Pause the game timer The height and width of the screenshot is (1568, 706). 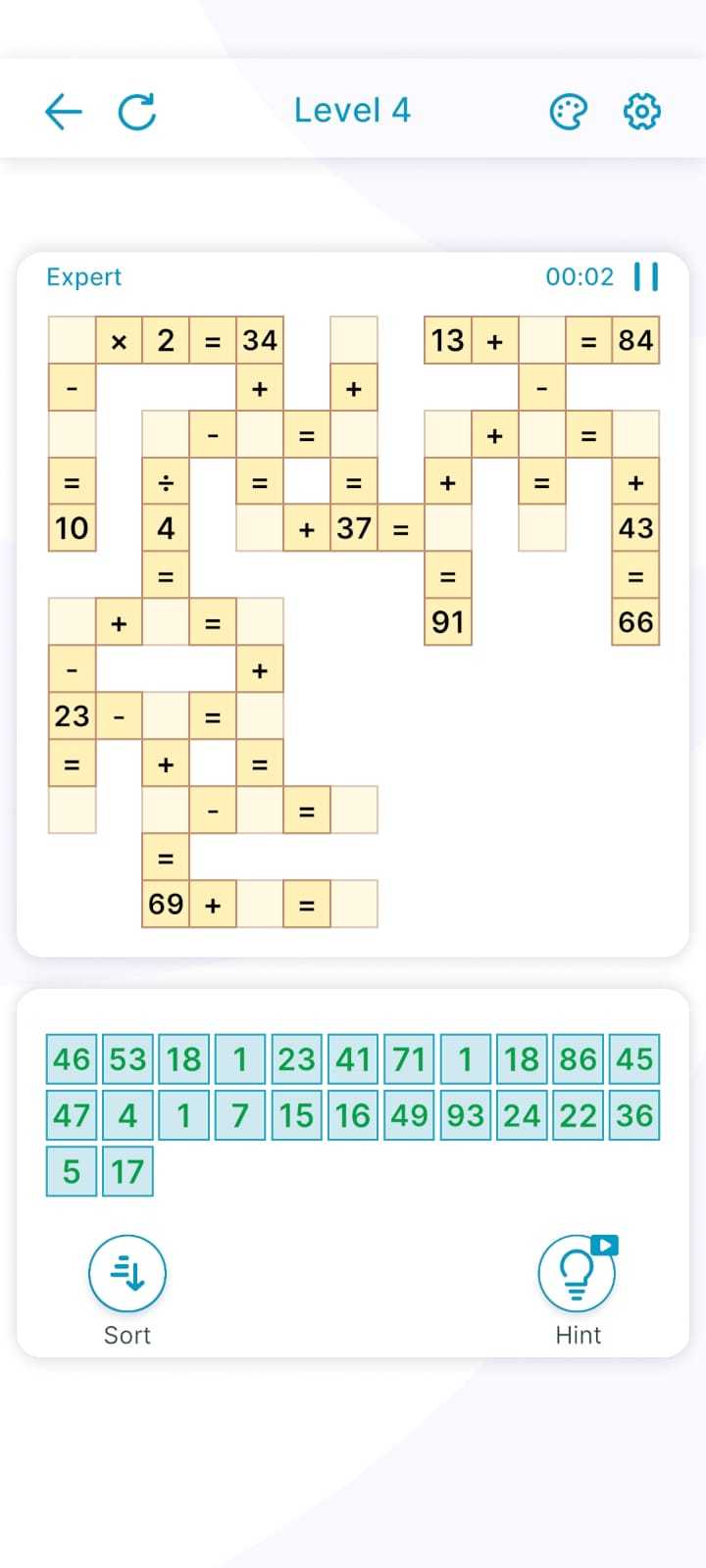click(646, 276)
